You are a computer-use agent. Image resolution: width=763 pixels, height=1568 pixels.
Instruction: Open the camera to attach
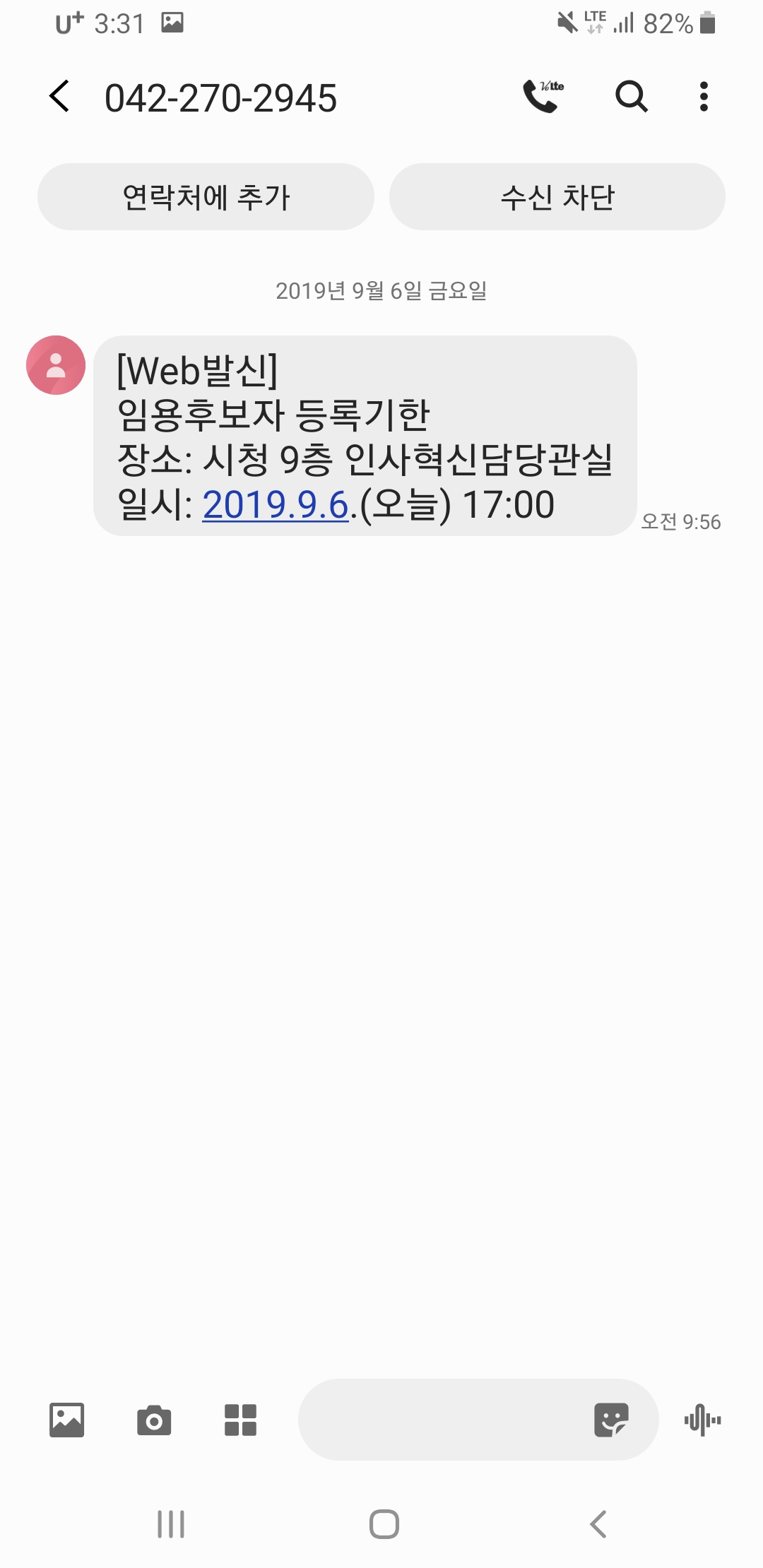click(x=154, y=1420)
